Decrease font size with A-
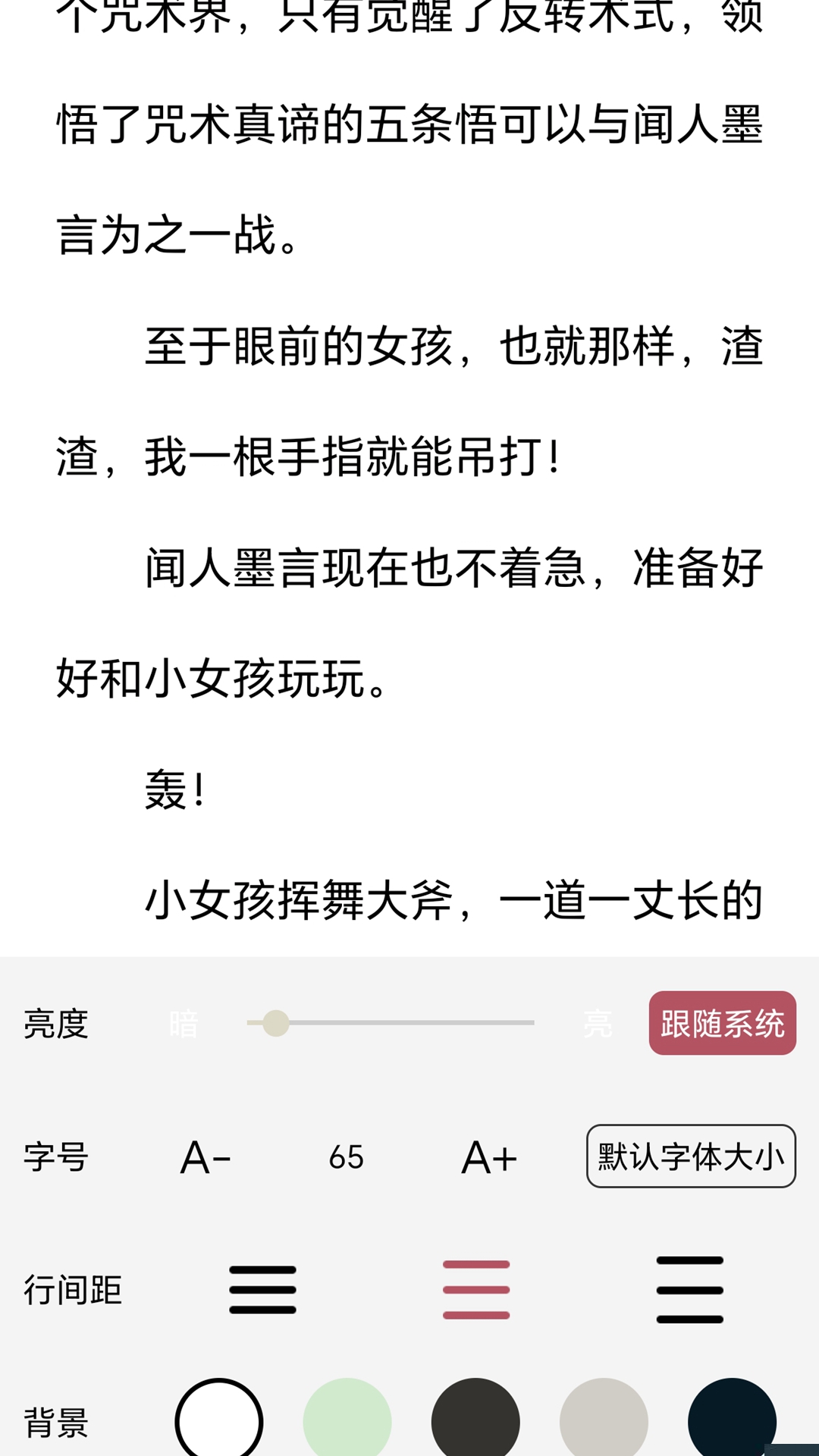The width and height of the screenshot is (819, 1456). 206,1157
